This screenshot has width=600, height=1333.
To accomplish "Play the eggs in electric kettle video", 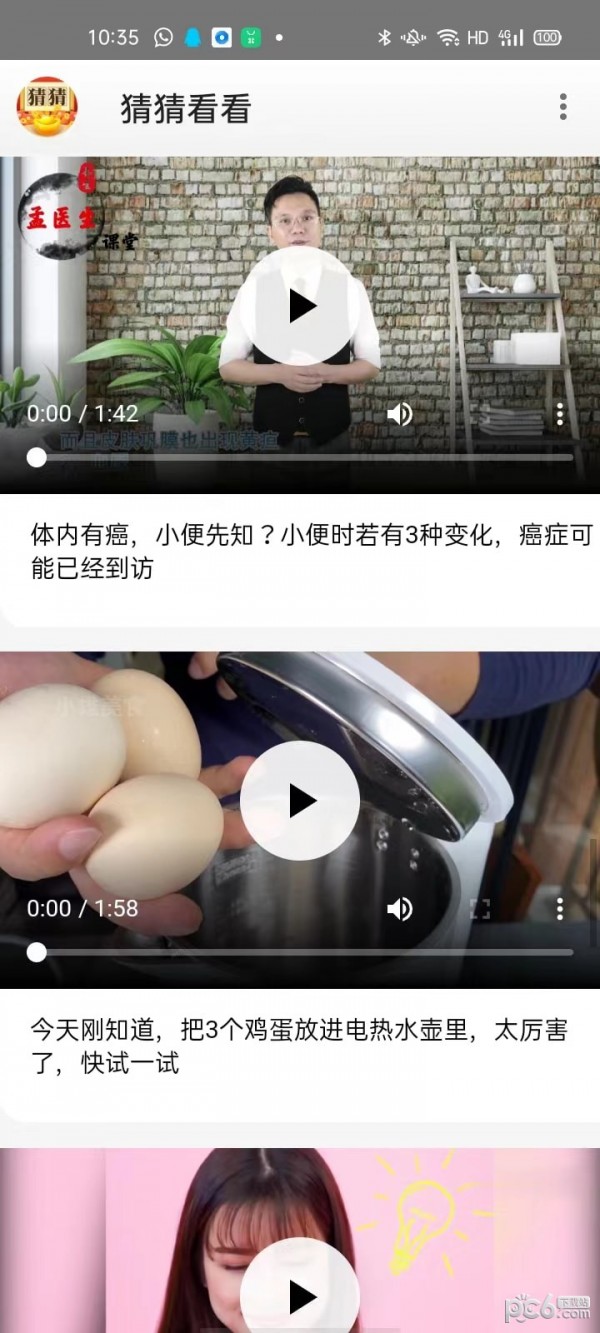I will click(300, 800).
